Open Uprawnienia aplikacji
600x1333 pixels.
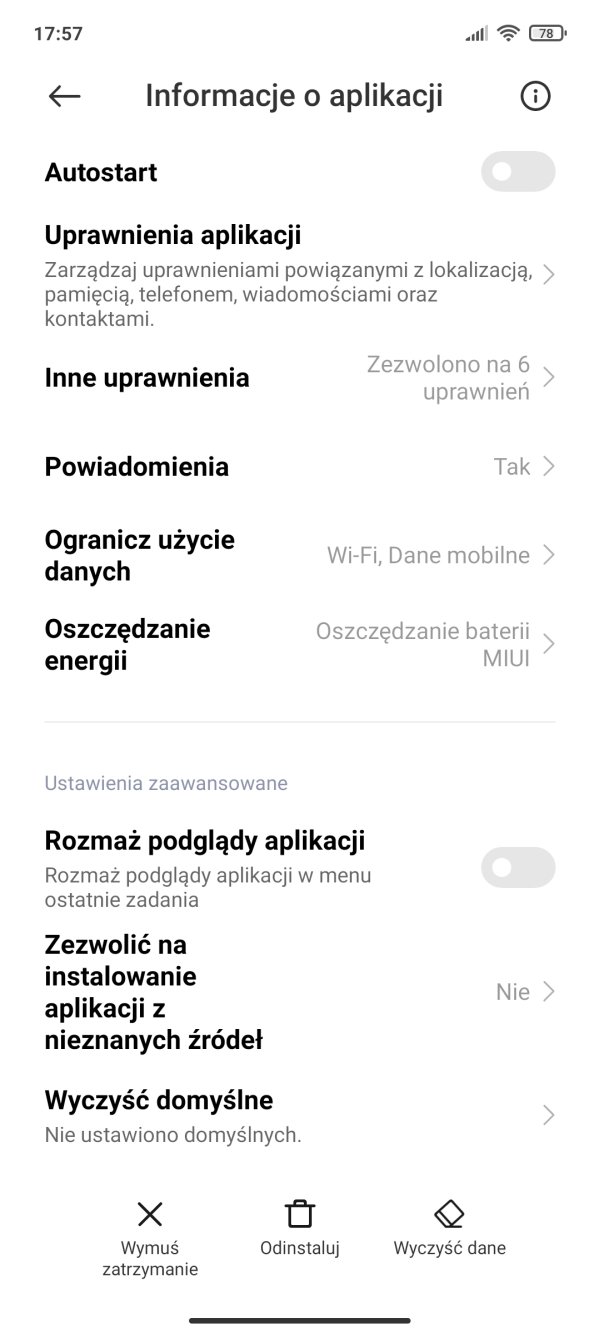pos(300,275)
